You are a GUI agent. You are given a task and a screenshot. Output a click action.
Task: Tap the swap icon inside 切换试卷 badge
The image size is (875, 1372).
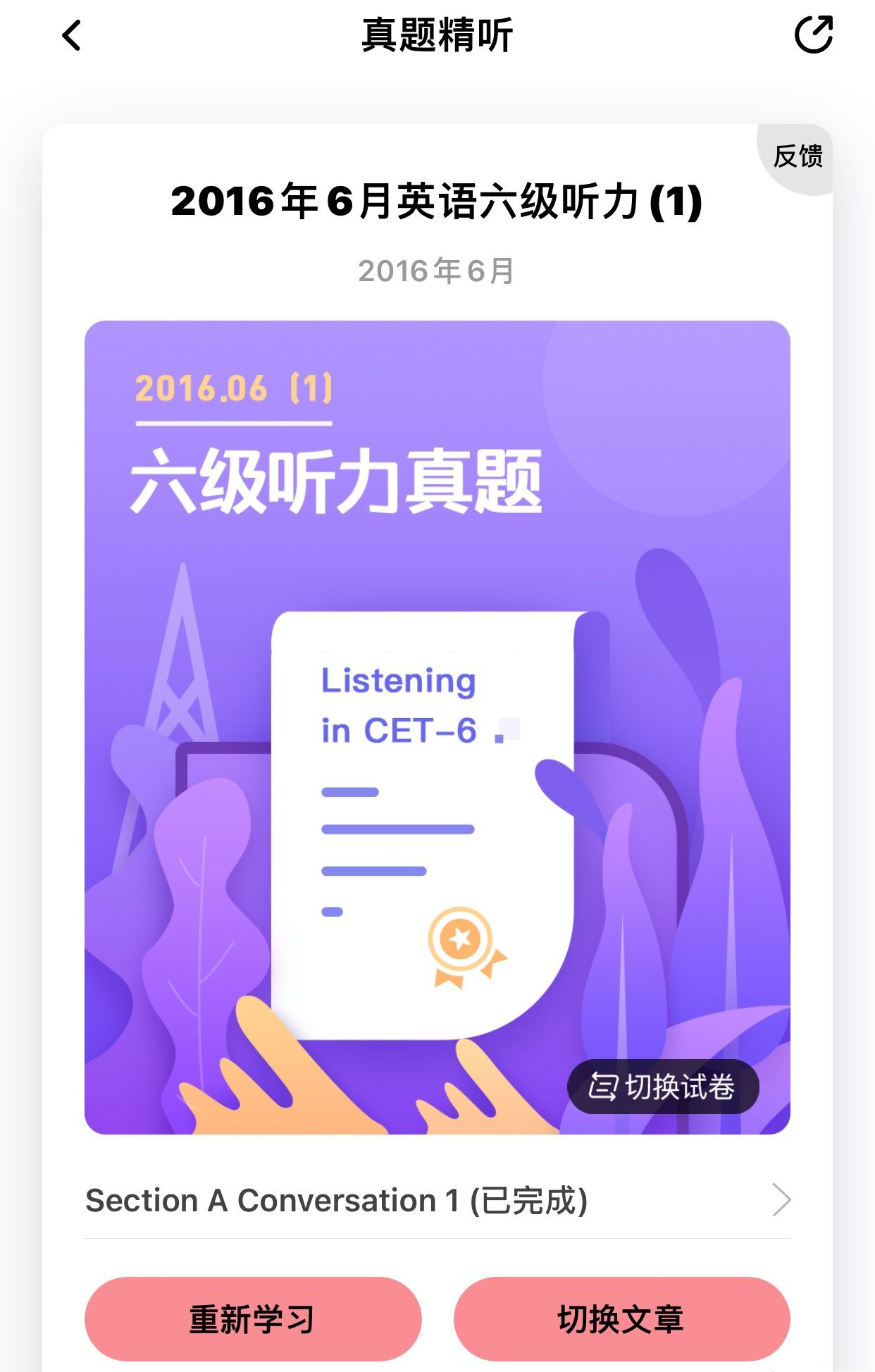[x=604, y=1087]
